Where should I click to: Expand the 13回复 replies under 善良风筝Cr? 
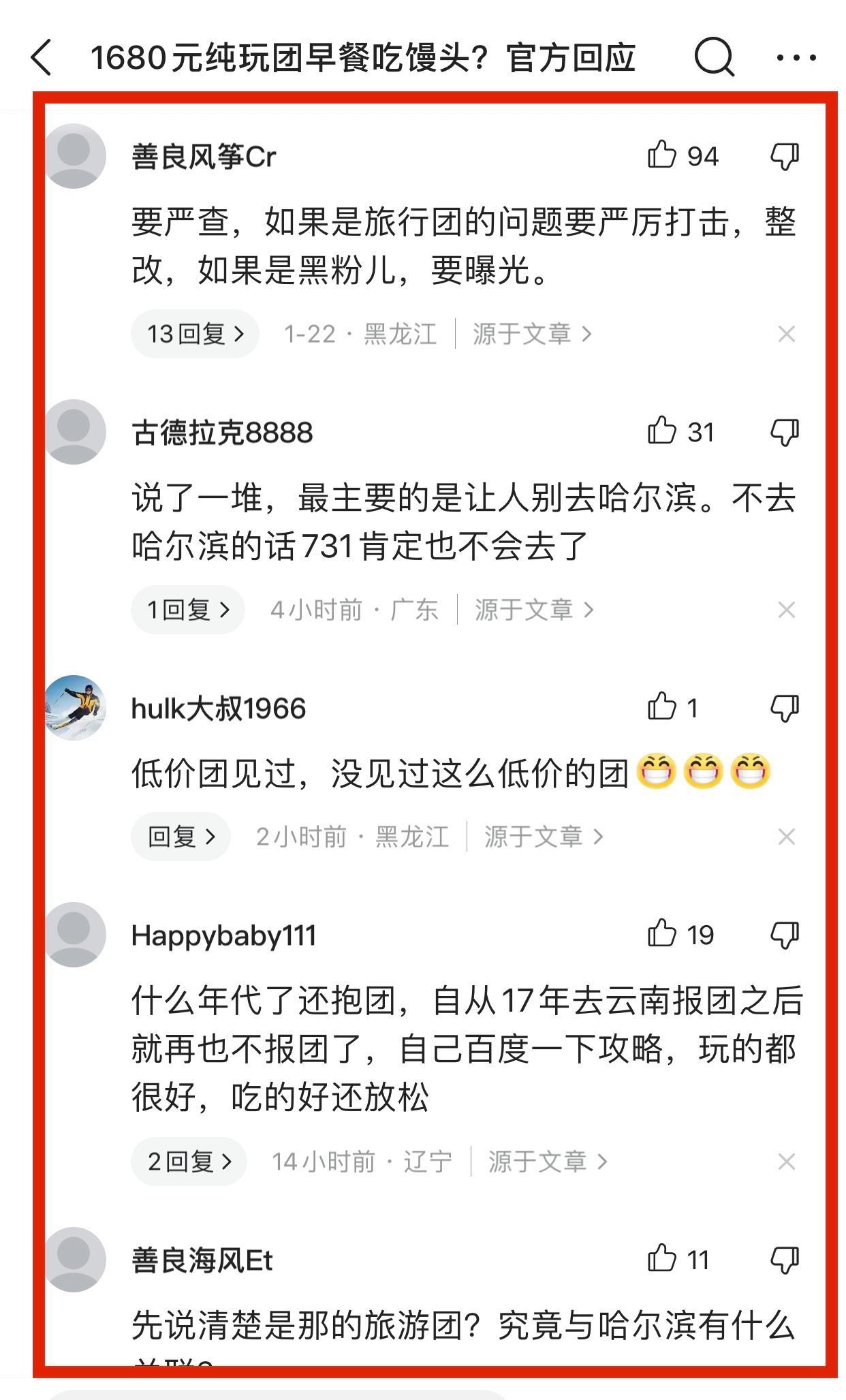(x=195, y=334)
